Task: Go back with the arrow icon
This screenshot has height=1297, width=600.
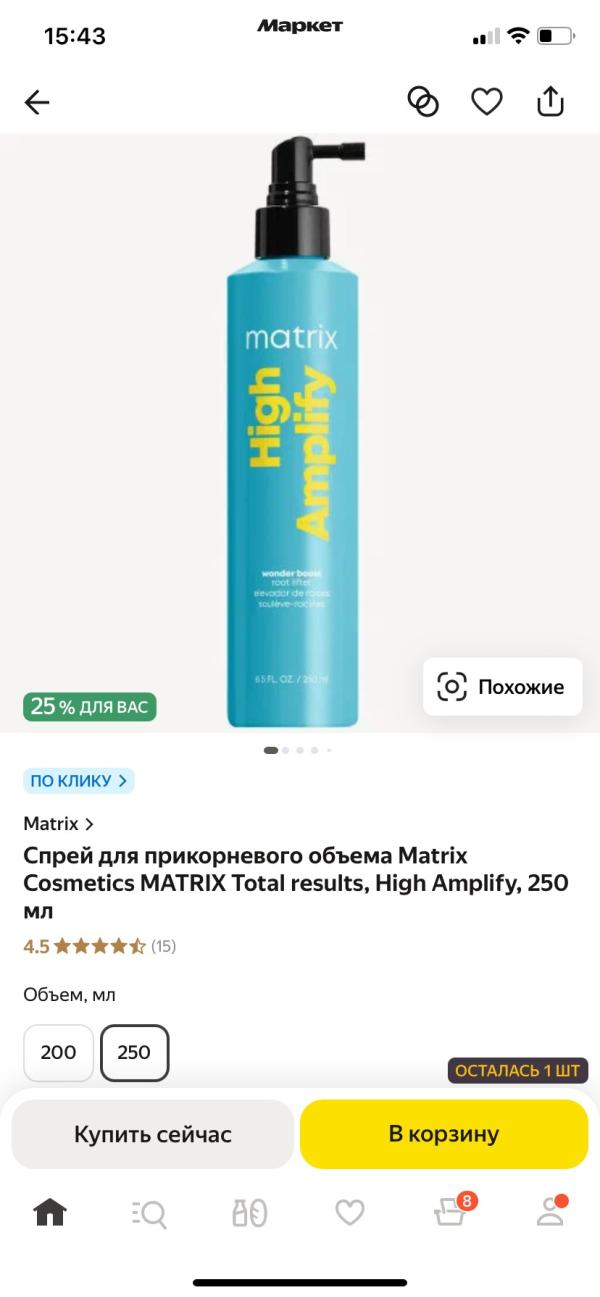Action: pyautogui.click(x=37, y=102)
